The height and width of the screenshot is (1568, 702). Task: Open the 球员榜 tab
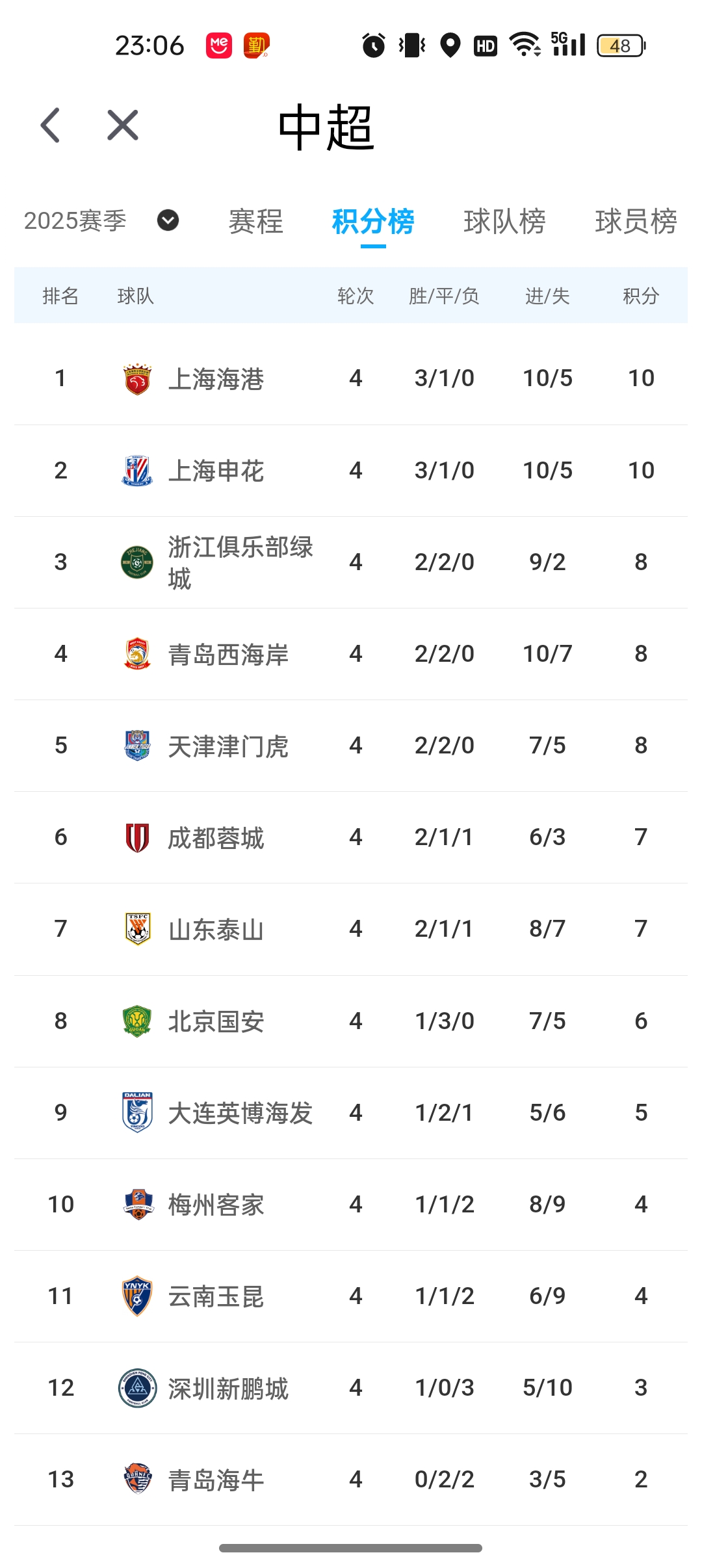(636, 222)
